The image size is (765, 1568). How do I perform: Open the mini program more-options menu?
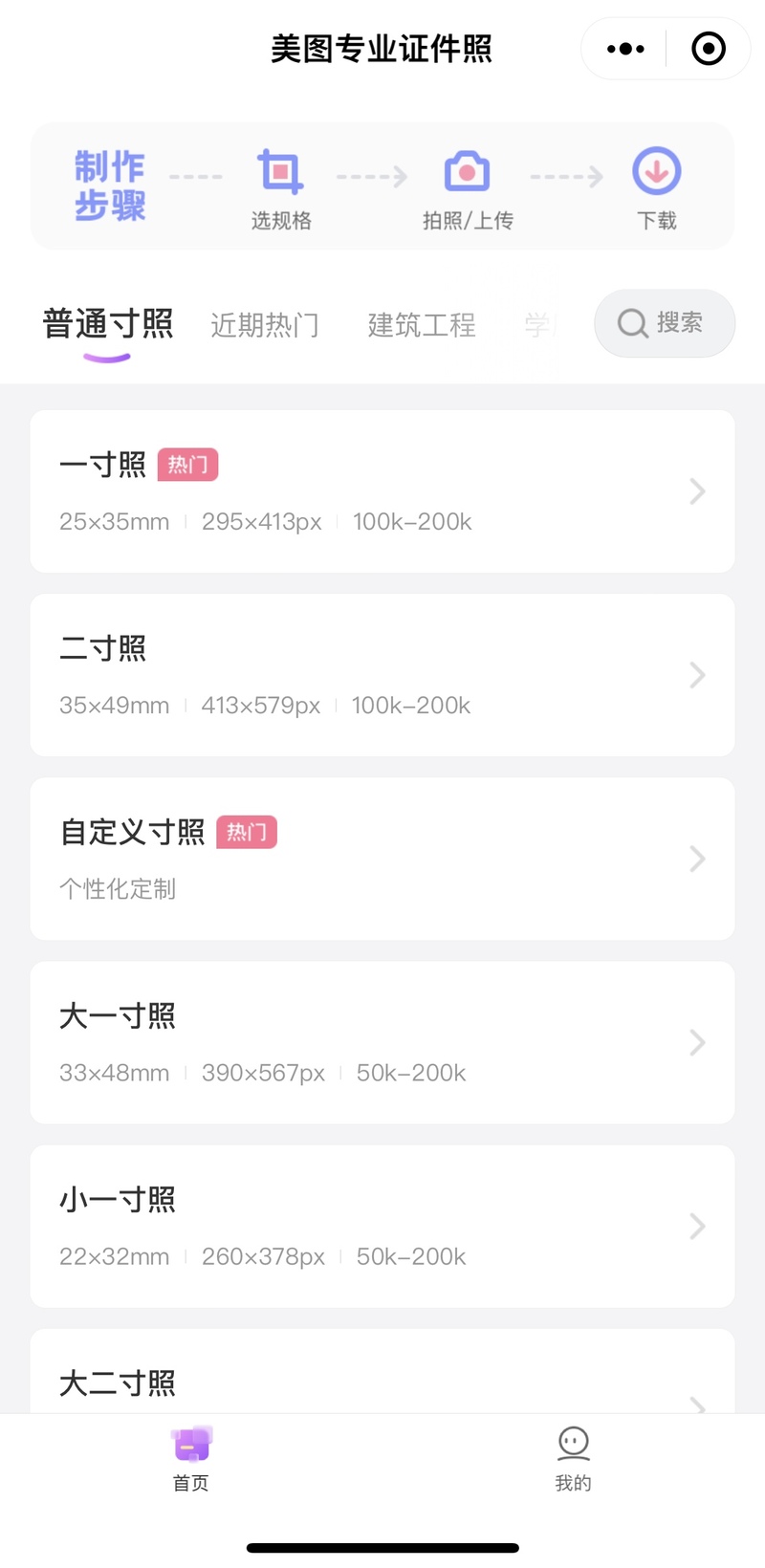[625, 49]
